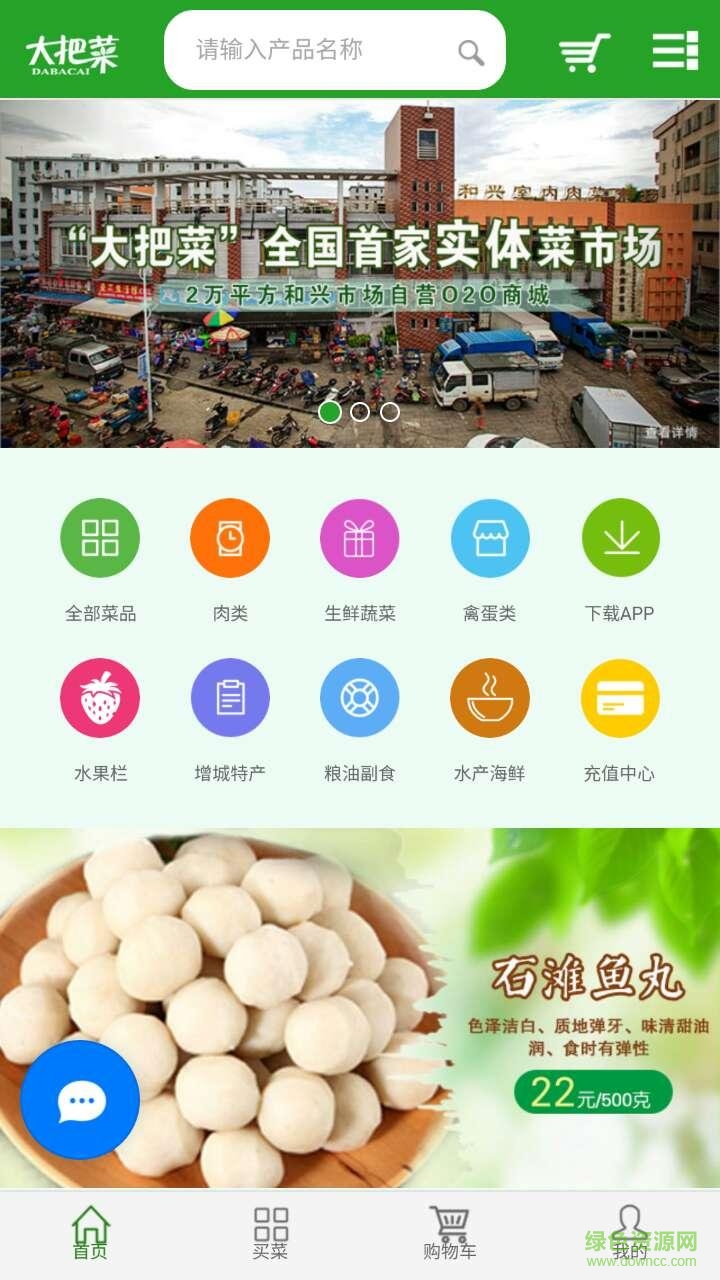The image size is (720, 1280).
Task: Tap 下载APP to download the app
Action: tap(620, 540)
